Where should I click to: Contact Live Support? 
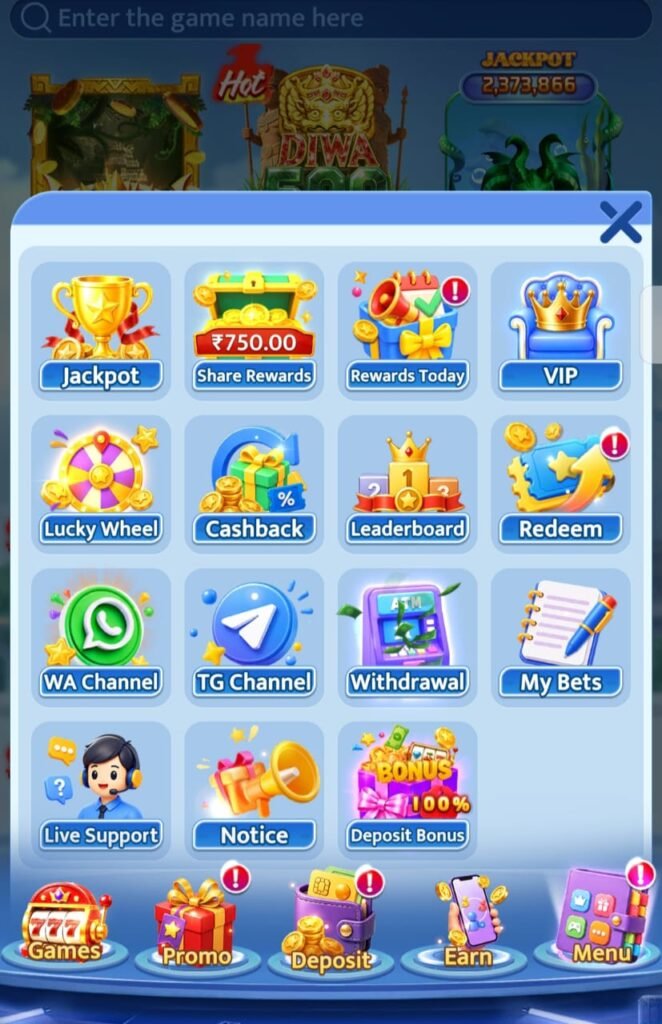pyautogui.click(x=101, y=791)
